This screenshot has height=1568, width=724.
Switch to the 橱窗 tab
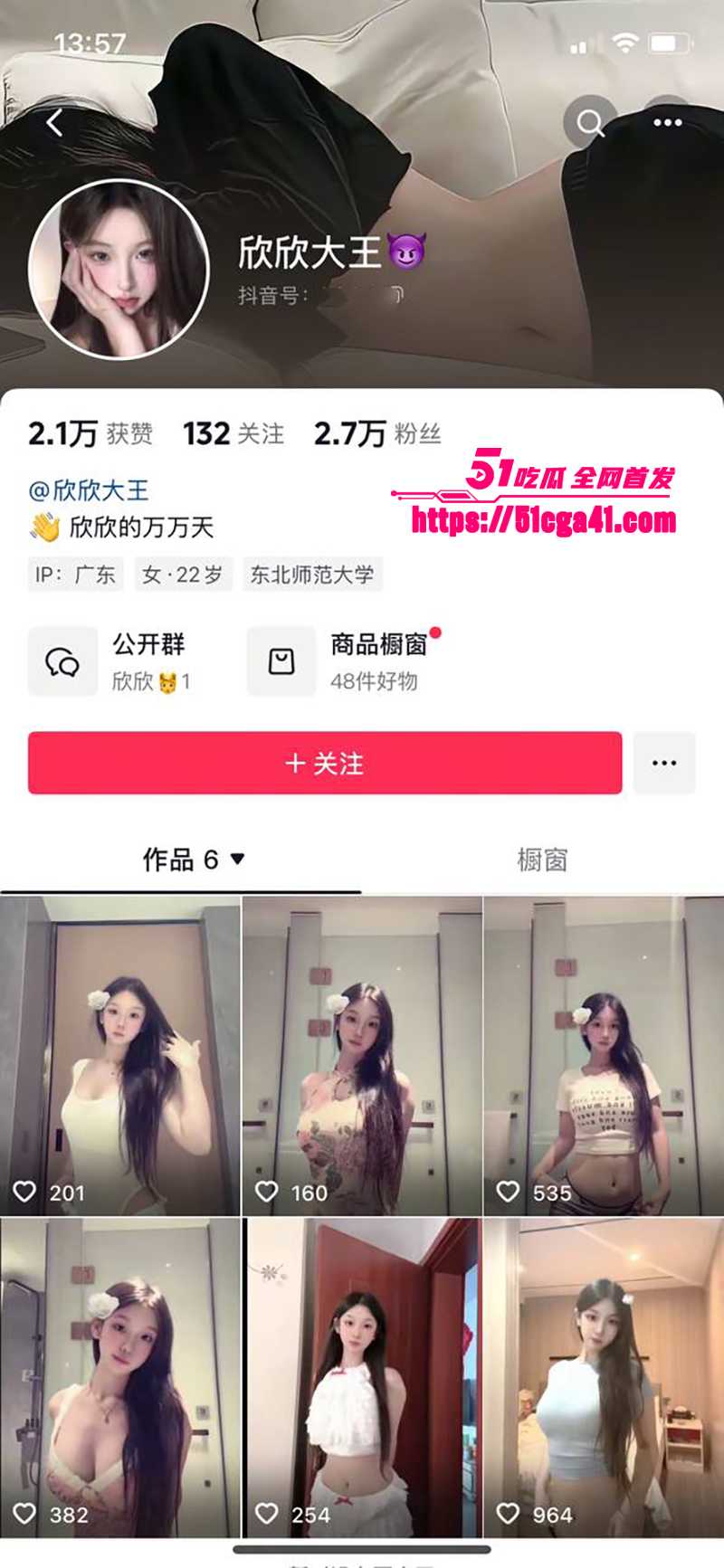pos(542,860)
